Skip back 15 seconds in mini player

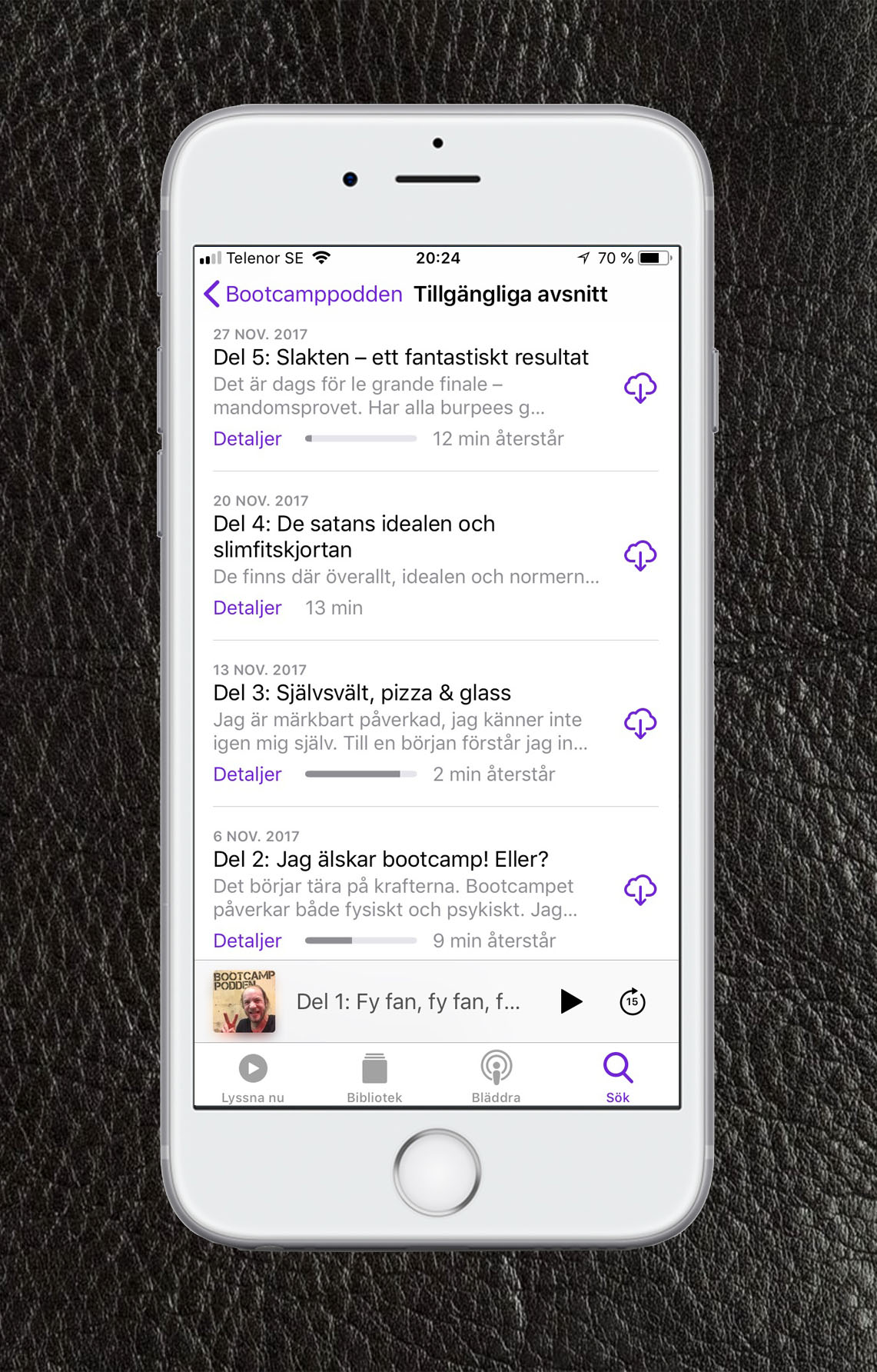[632, 1001]
